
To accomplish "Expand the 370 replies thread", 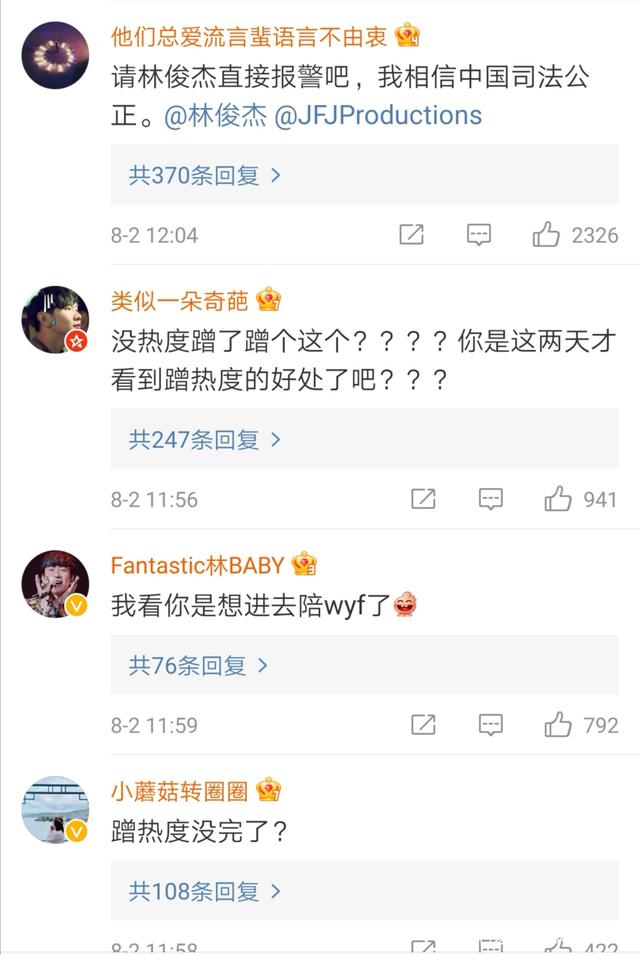I will 205,176.
